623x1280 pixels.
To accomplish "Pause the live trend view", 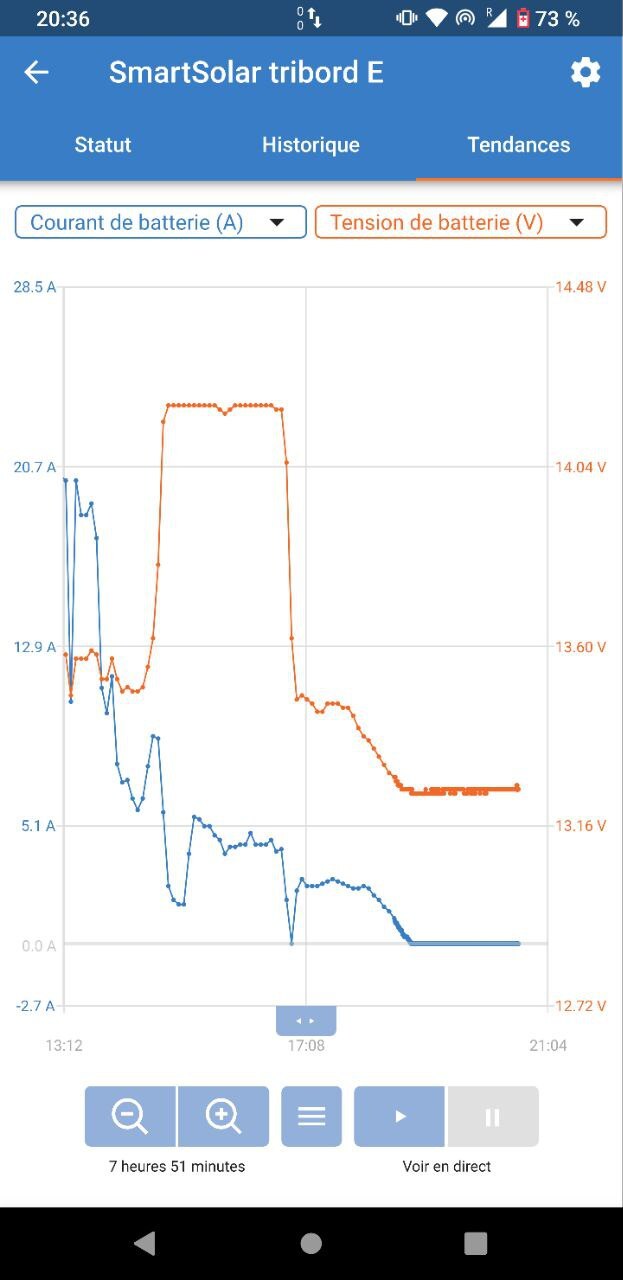I will point(492,1116).
